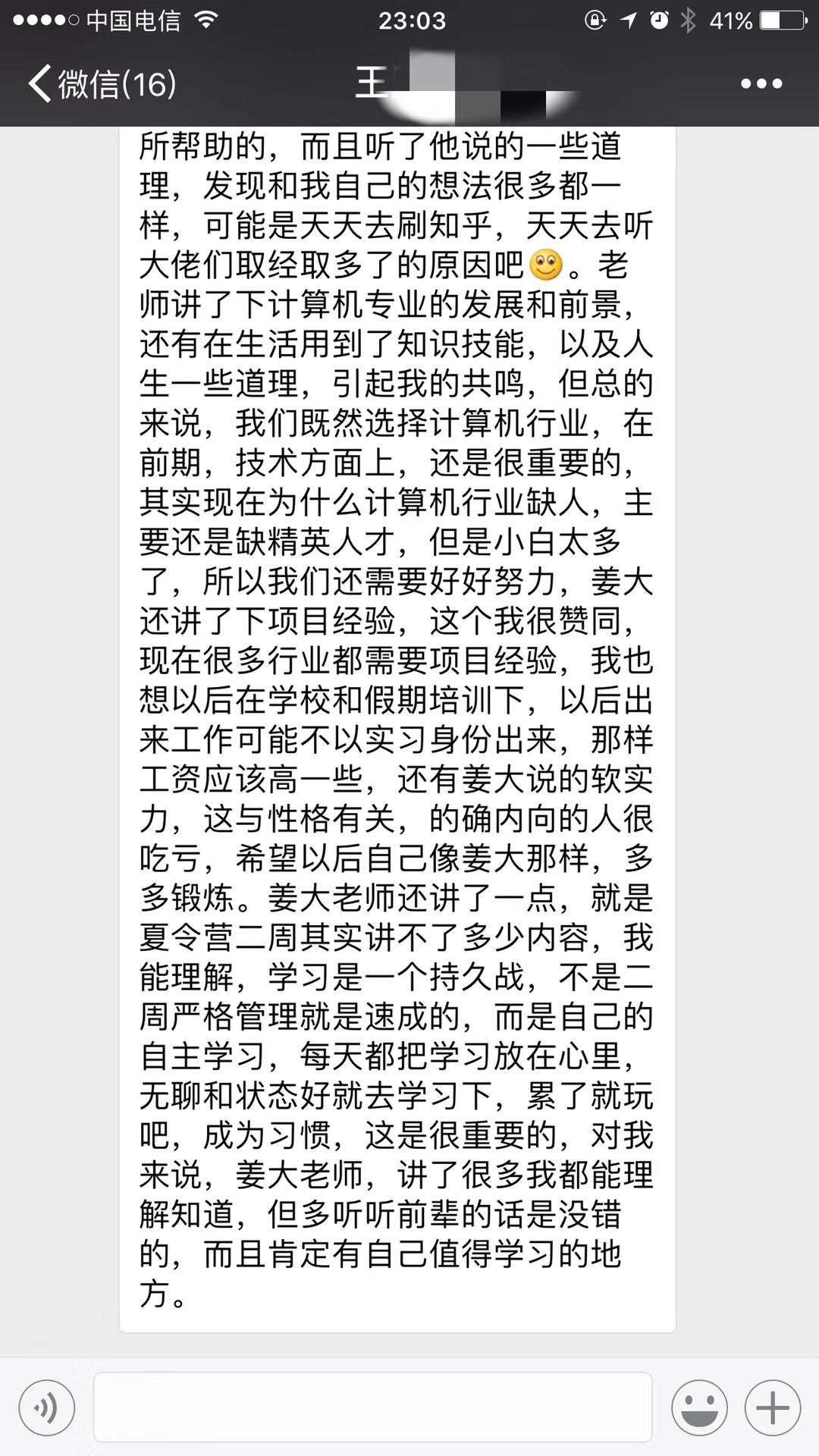Go back to the 微信 chat list

pos(102,83)
